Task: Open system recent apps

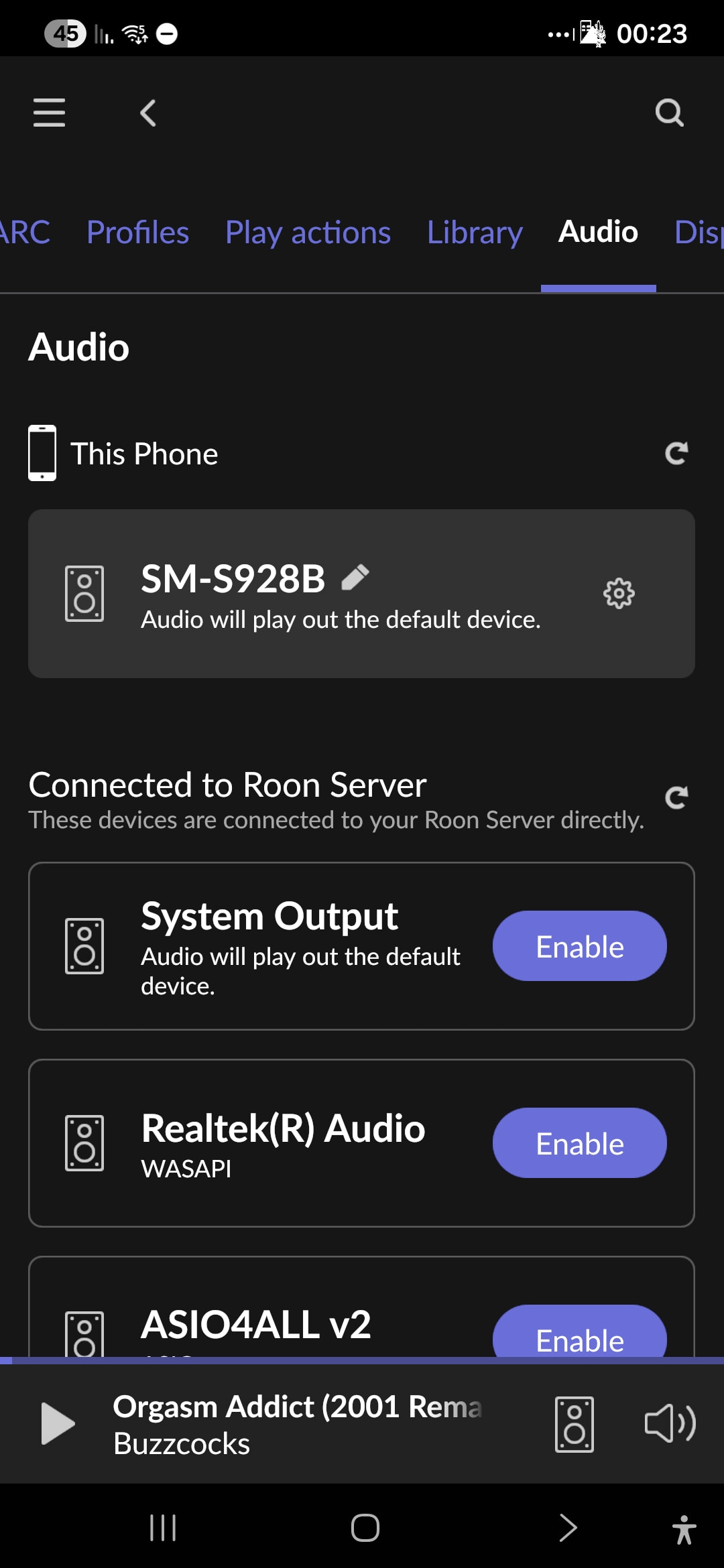Action: point(163,1528)
